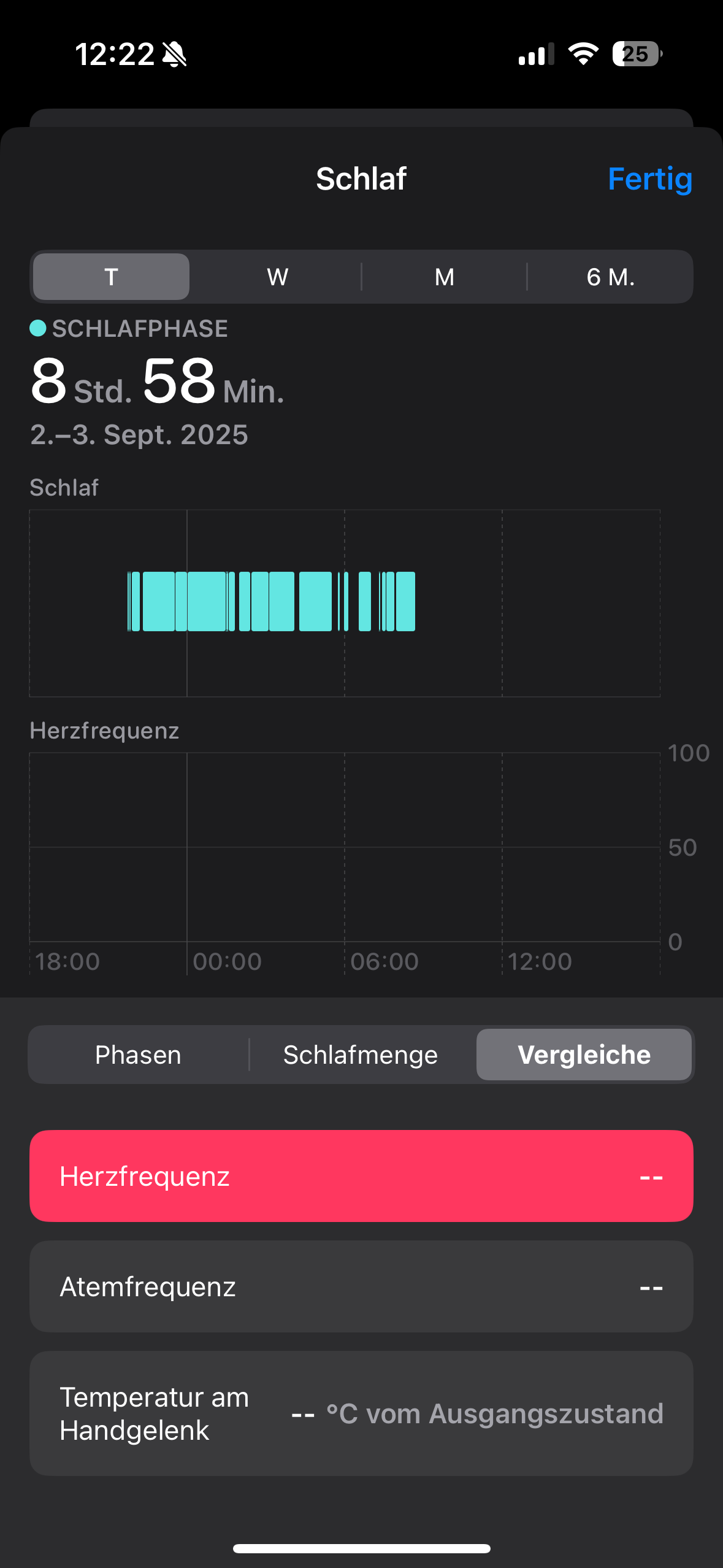Switch to the W weekly range
This screenshot has height=1568, width=723.
(x=277, y=277)
